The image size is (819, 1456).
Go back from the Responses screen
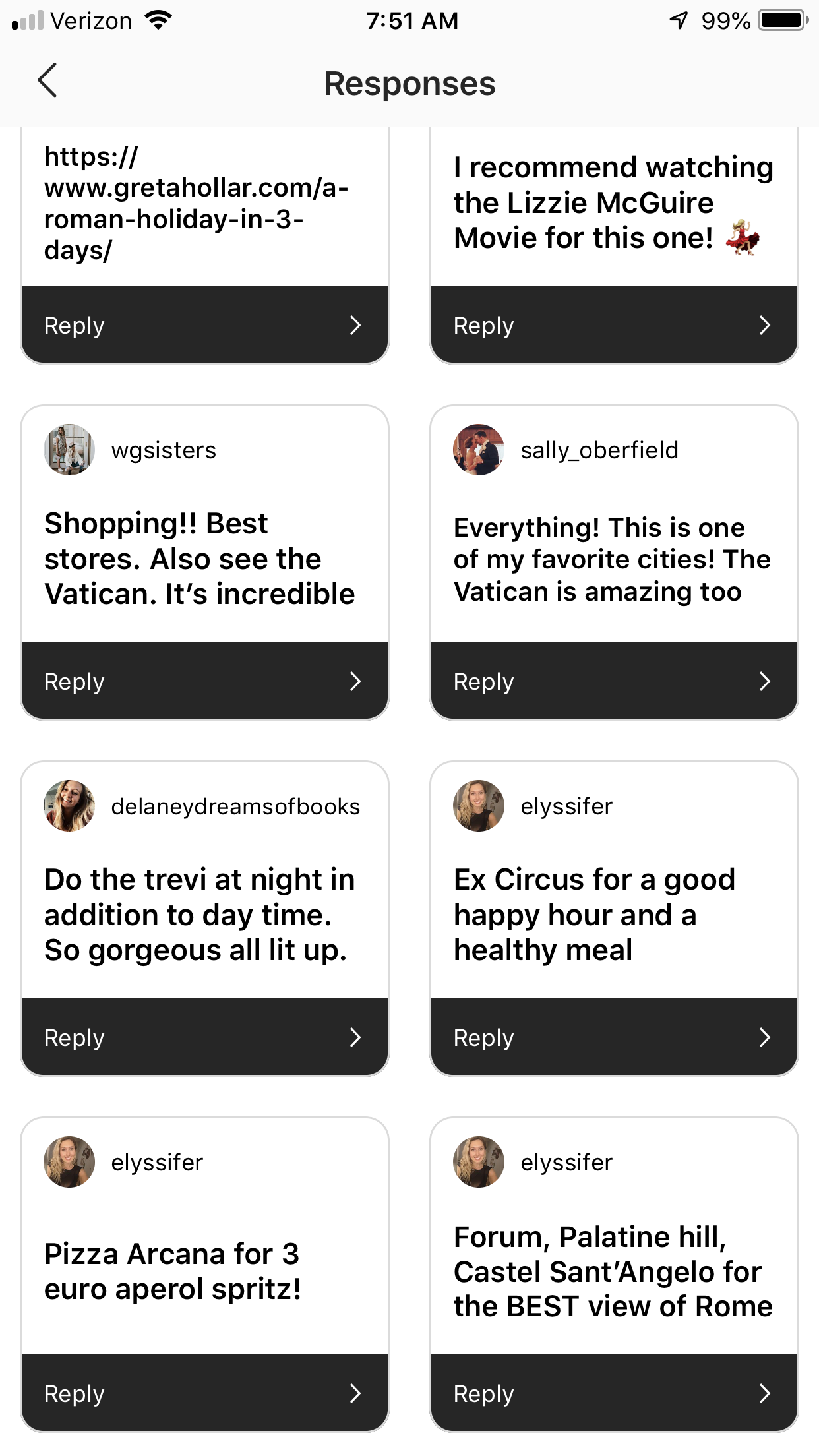(47, 81)
